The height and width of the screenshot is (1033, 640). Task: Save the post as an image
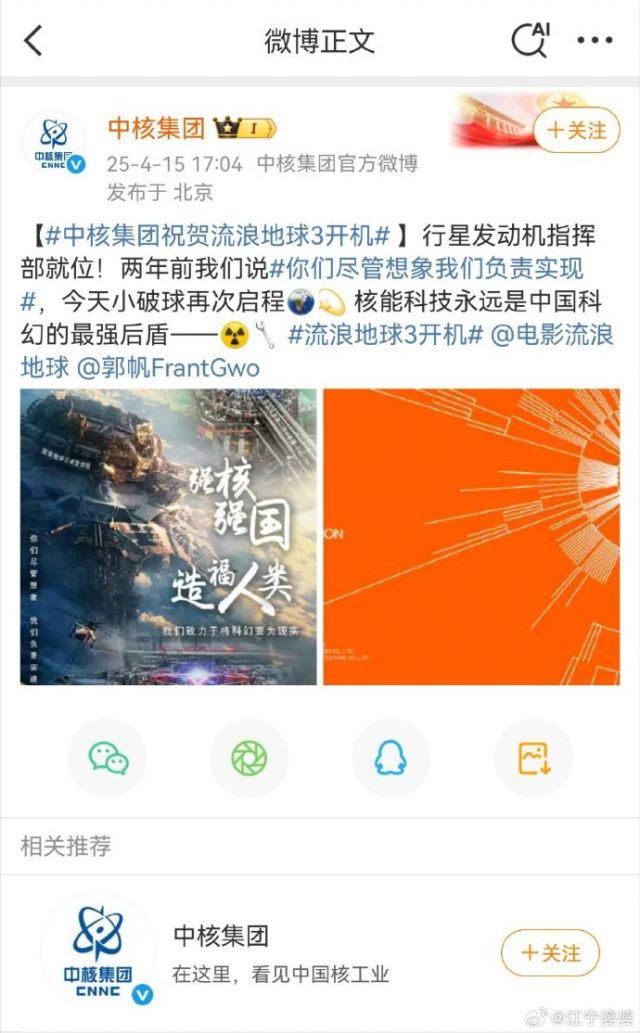533,758
